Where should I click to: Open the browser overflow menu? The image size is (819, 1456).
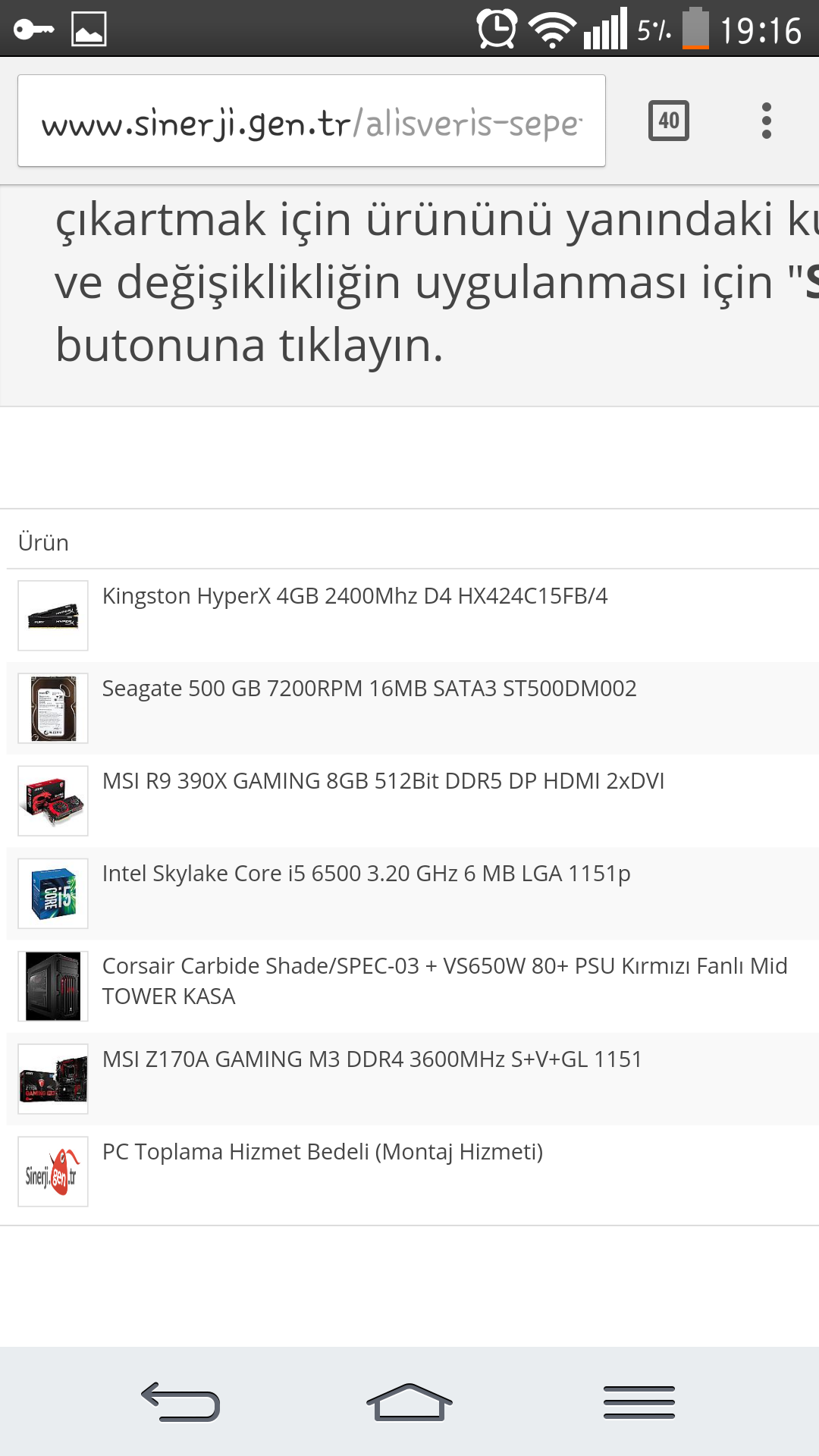coord(766,121)
